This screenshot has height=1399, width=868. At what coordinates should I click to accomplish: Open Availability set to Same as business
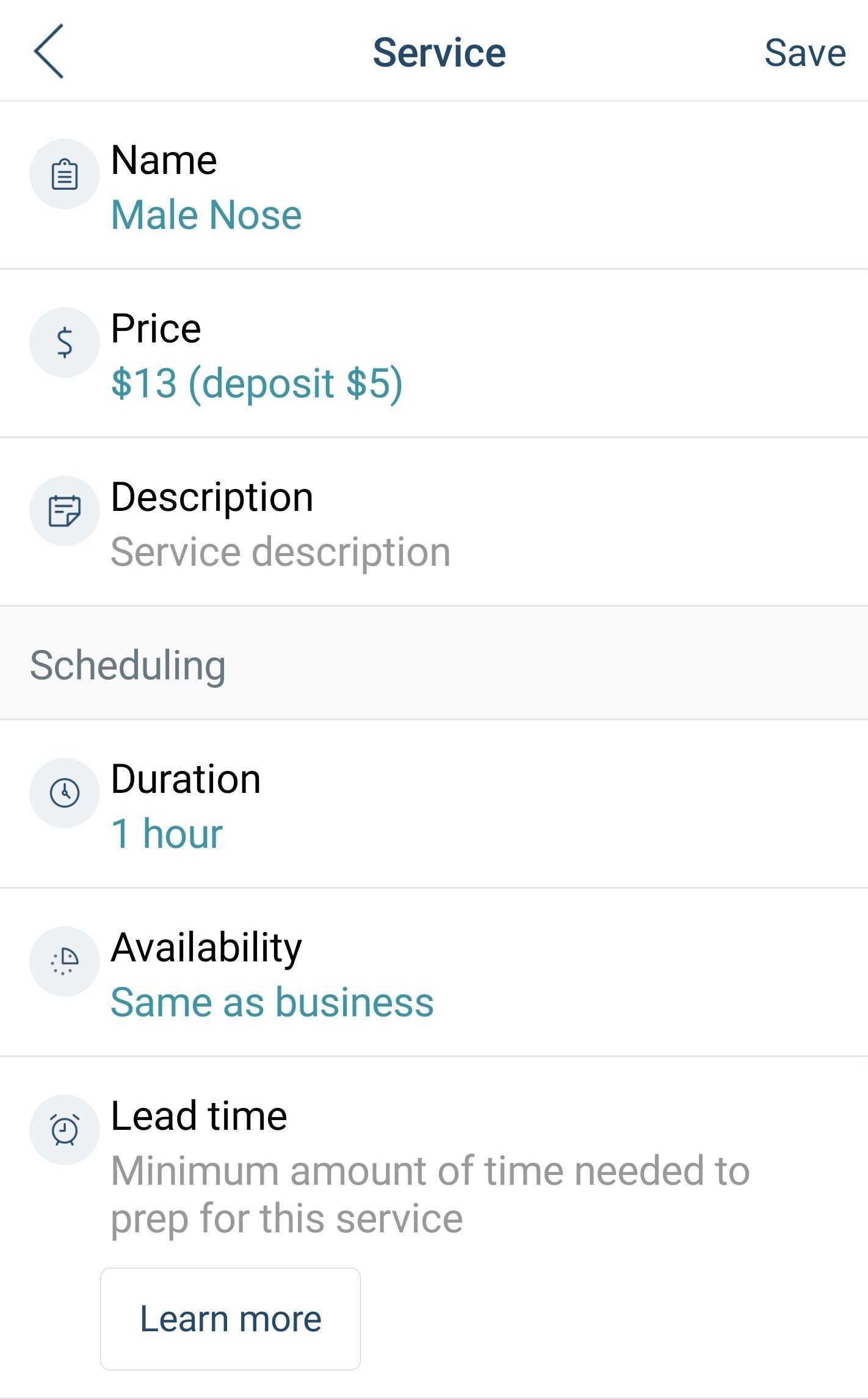point(434,973)
